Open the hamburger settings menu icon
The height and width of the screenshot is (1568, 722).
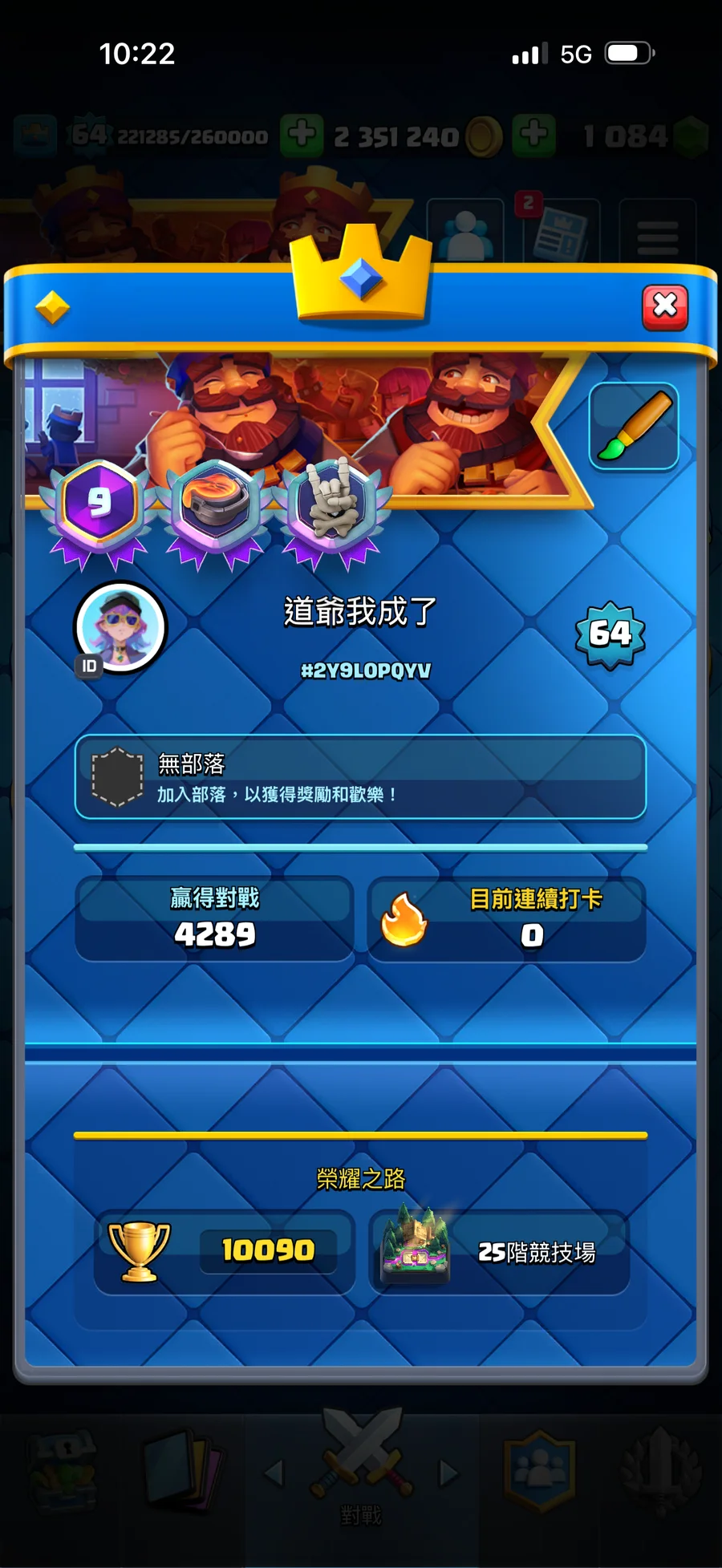658,233
